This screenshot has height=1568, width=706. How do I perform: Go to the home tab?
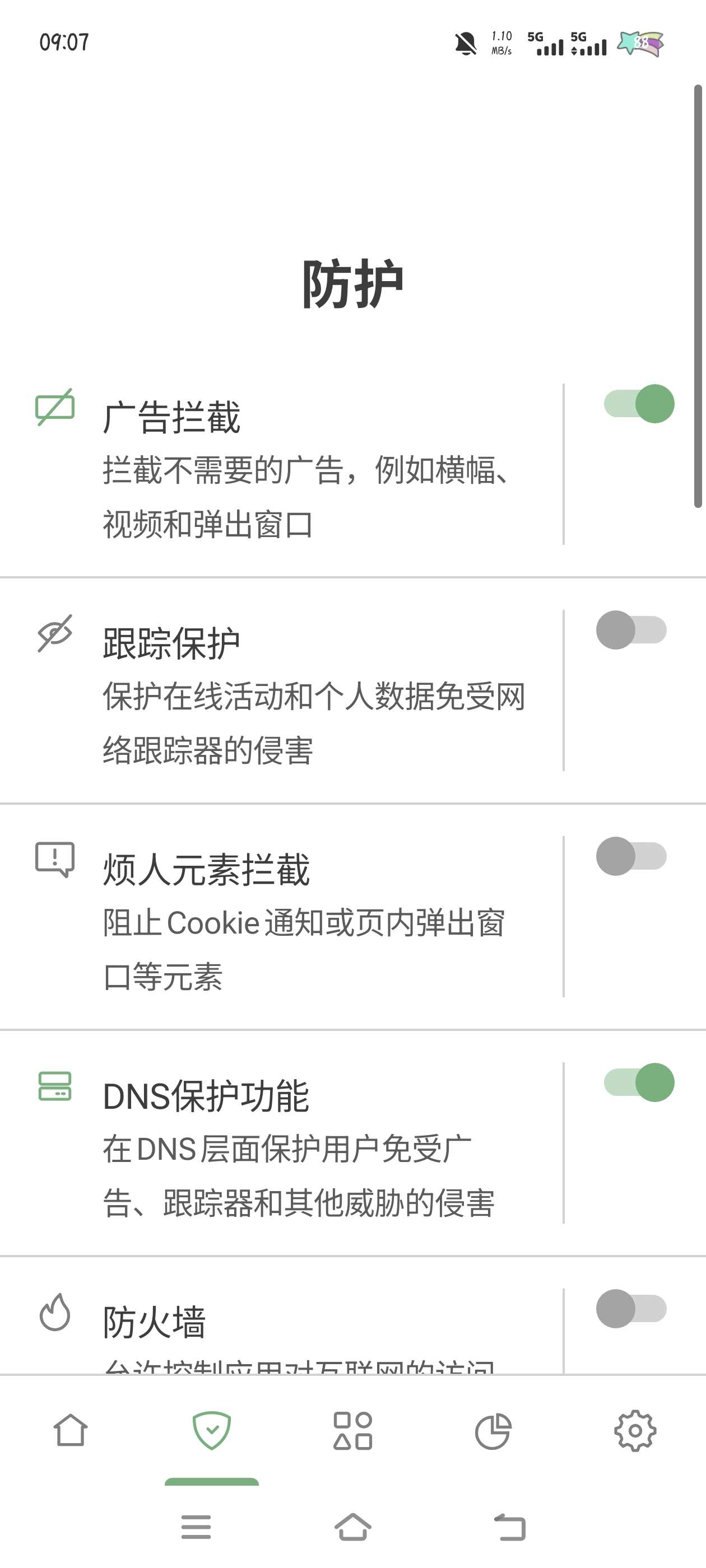[x=71, y=1430]
